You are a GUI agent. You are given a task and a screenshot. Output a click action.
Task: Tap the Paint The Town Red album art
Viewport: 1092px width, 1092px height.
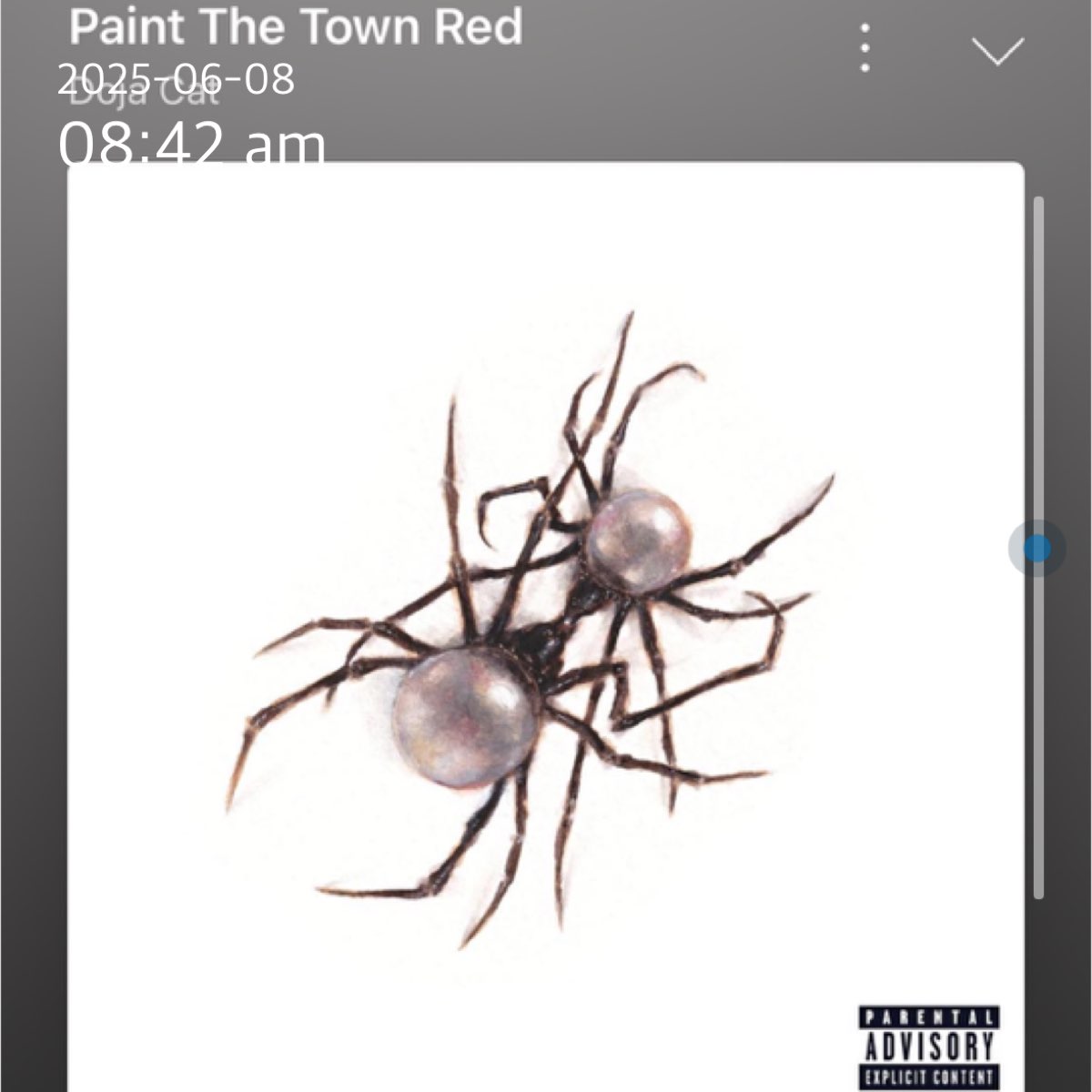coord(546,628)
